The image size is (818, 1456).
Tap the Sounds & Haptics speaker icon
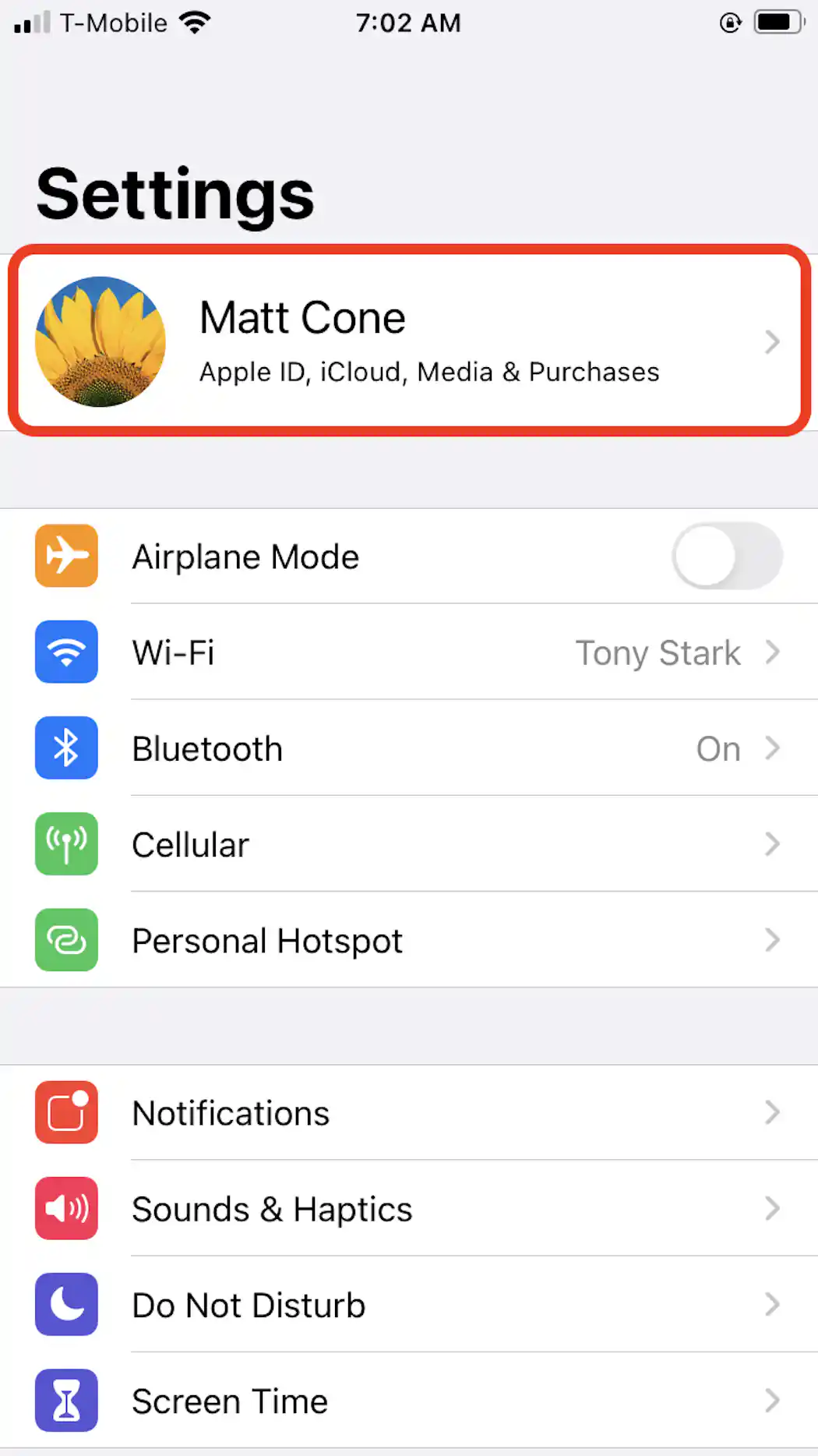pos(66,1209)
